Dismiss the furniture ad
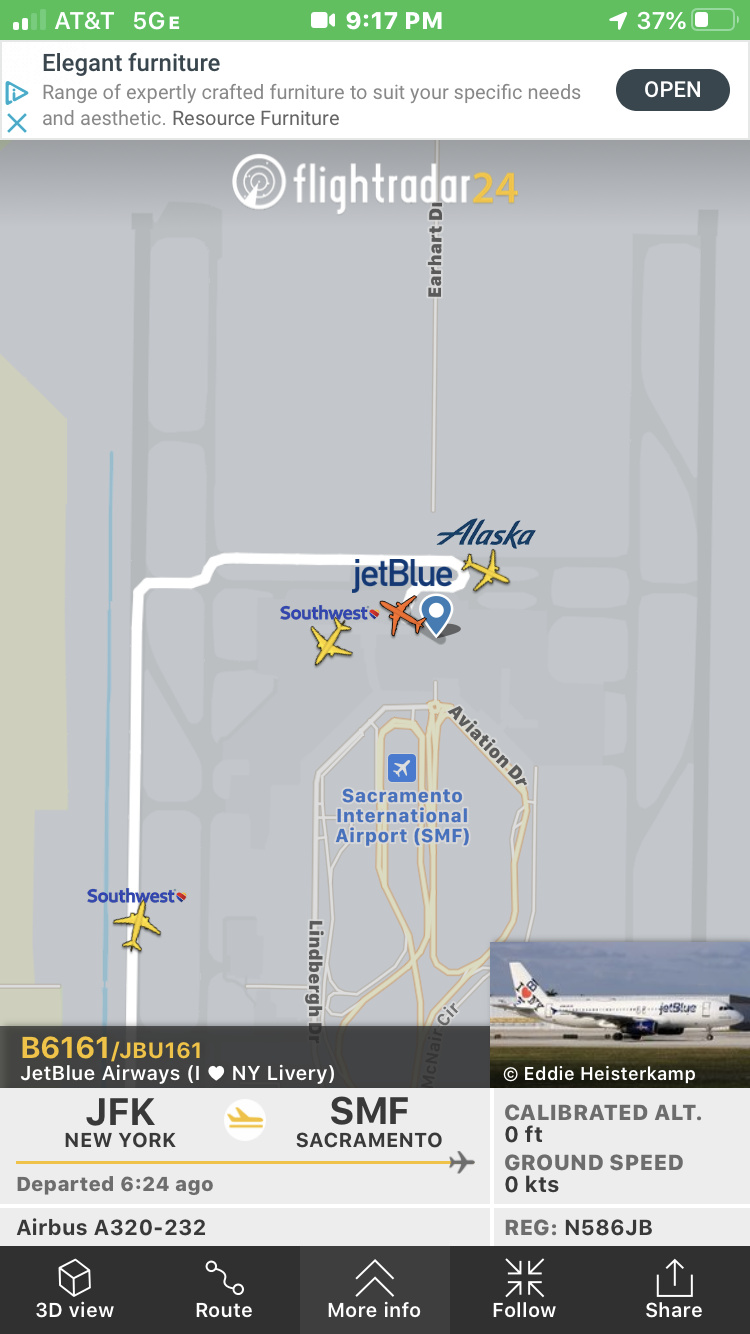Image resolution: width=750 pixels, height=1334 pixels. tap(17, 123)
